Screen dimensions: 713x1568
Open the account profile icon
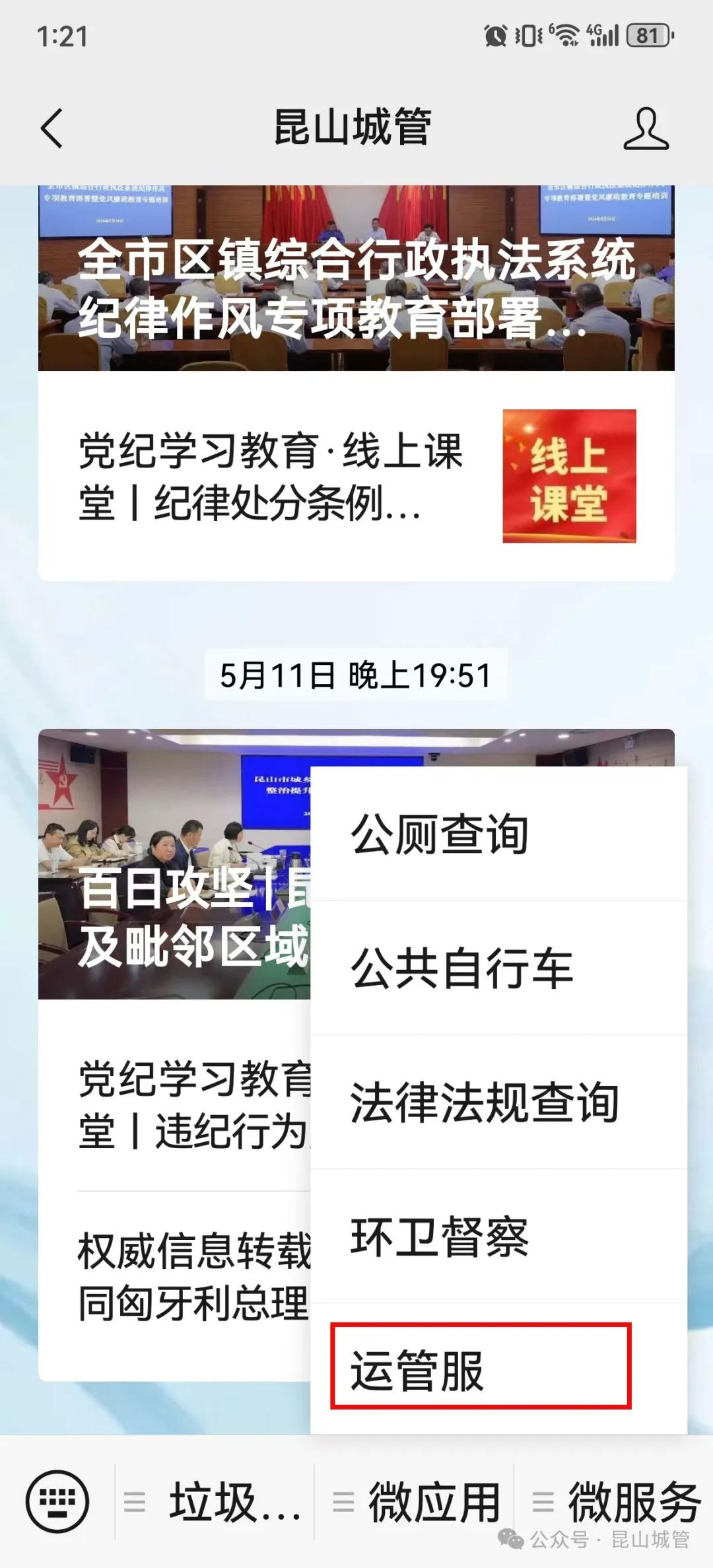click(646, 128)
